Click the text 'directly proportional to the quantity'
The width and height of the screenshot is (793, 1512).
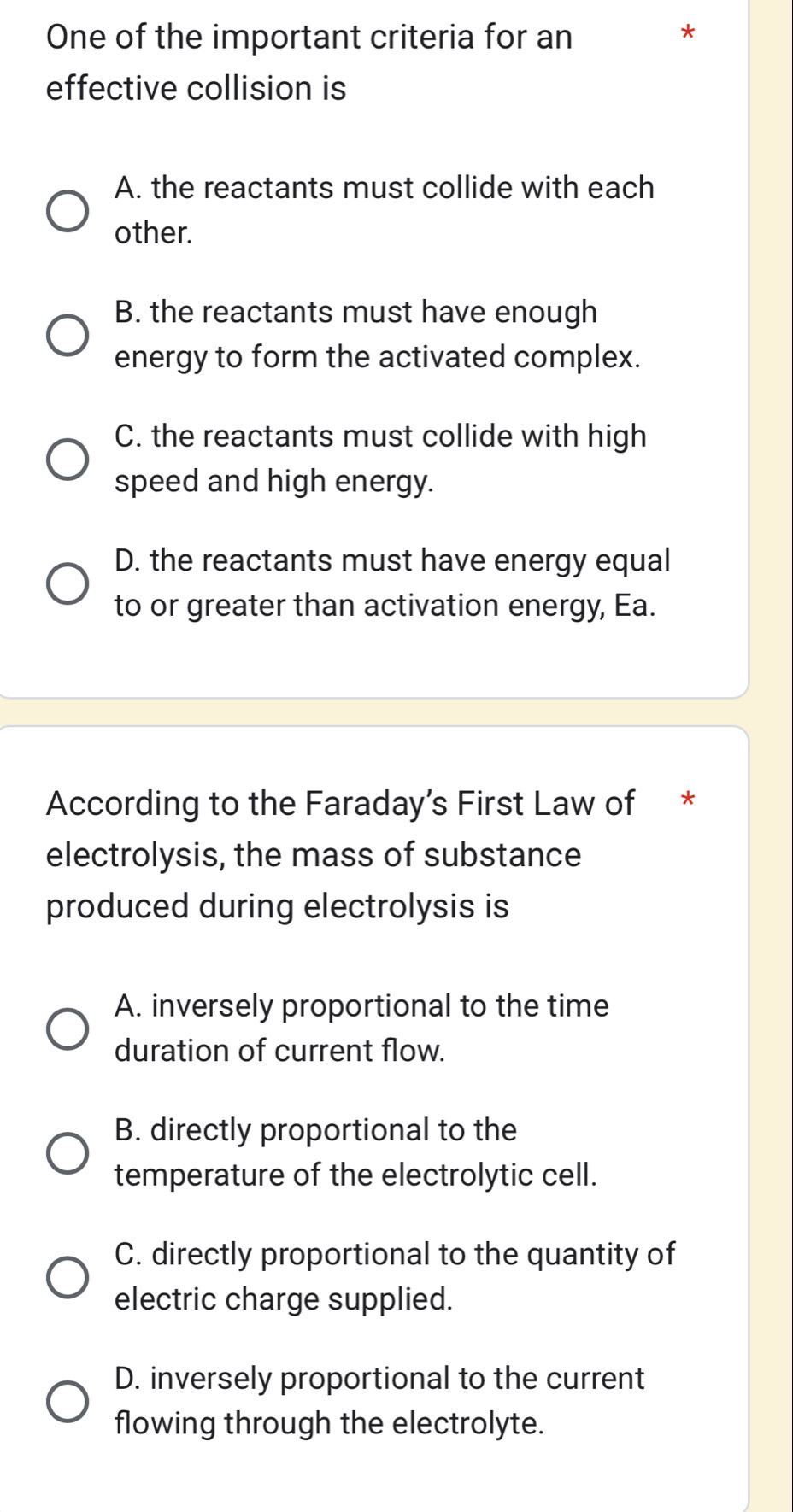coord(393,1253)
